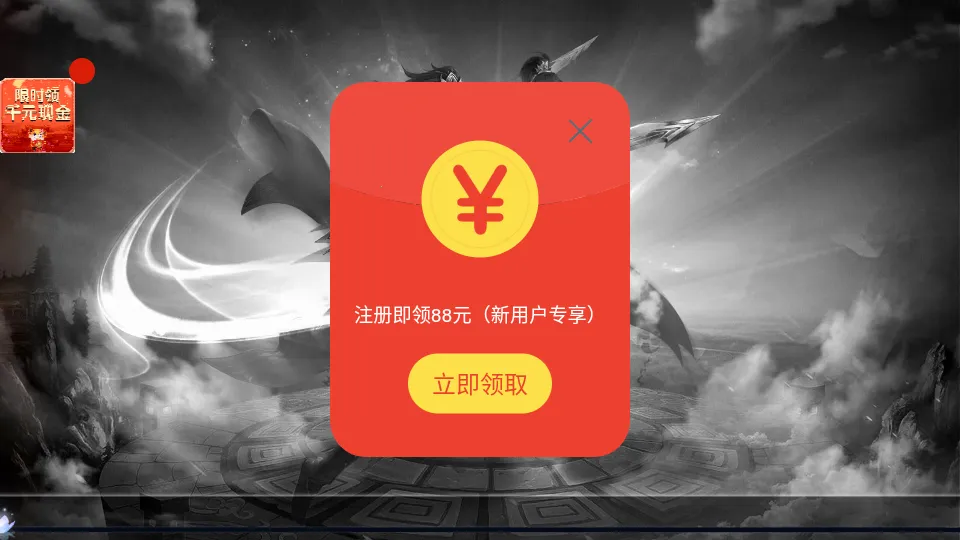
Task: Tap the 立即领取 claim button
Action: 479,384
